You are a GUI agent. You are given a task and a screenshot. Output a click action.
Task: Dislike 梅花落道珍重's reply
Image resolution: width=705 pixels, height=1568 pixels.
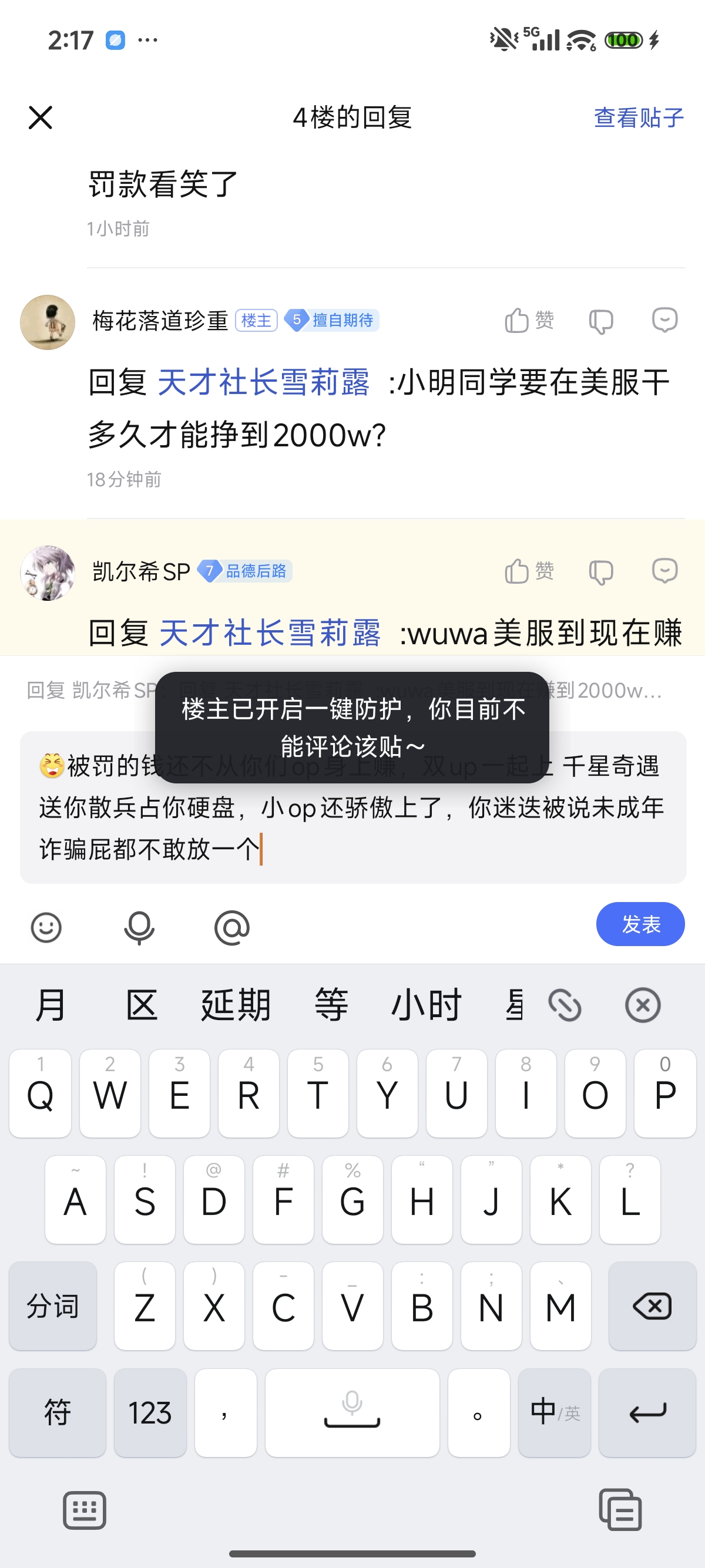(601, 321)
